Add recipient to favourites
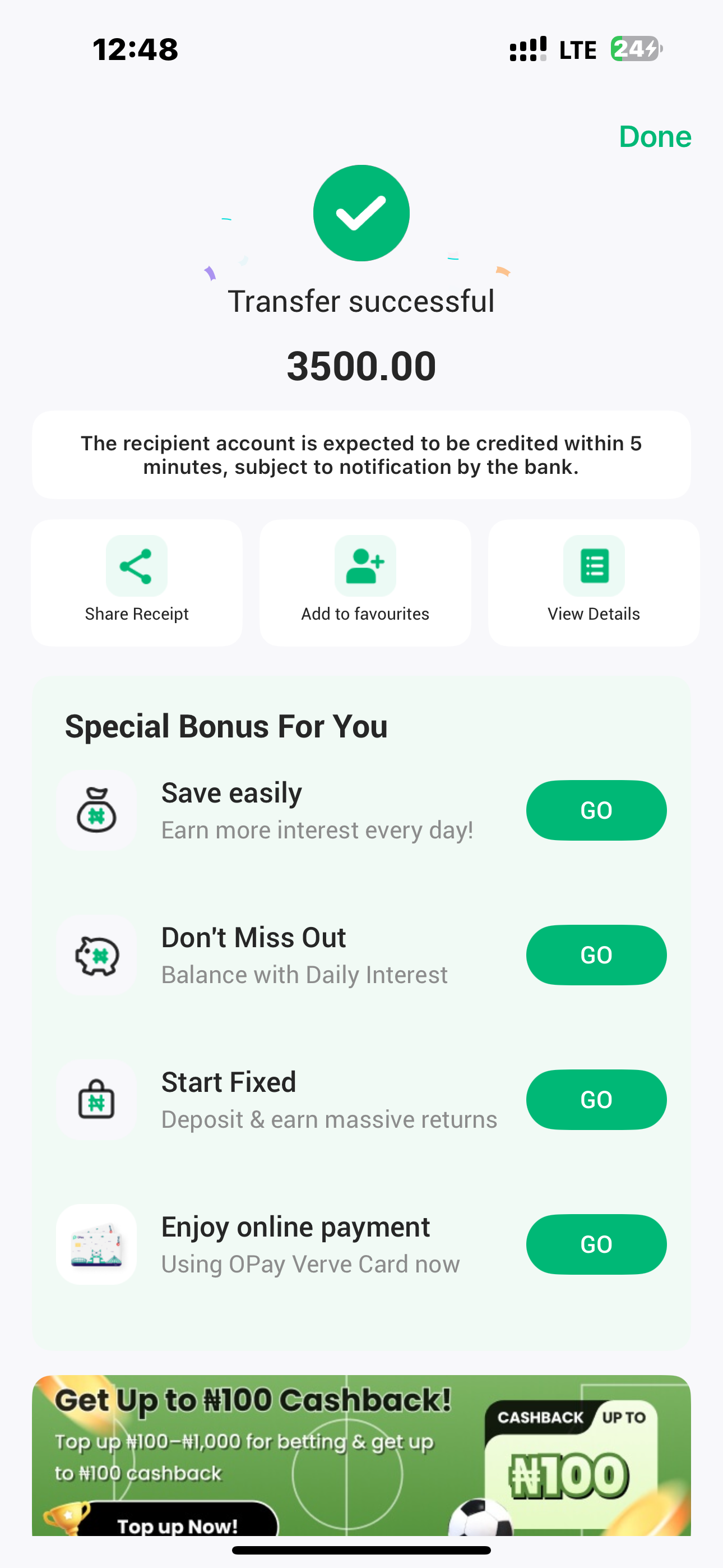 pos(365,582)
